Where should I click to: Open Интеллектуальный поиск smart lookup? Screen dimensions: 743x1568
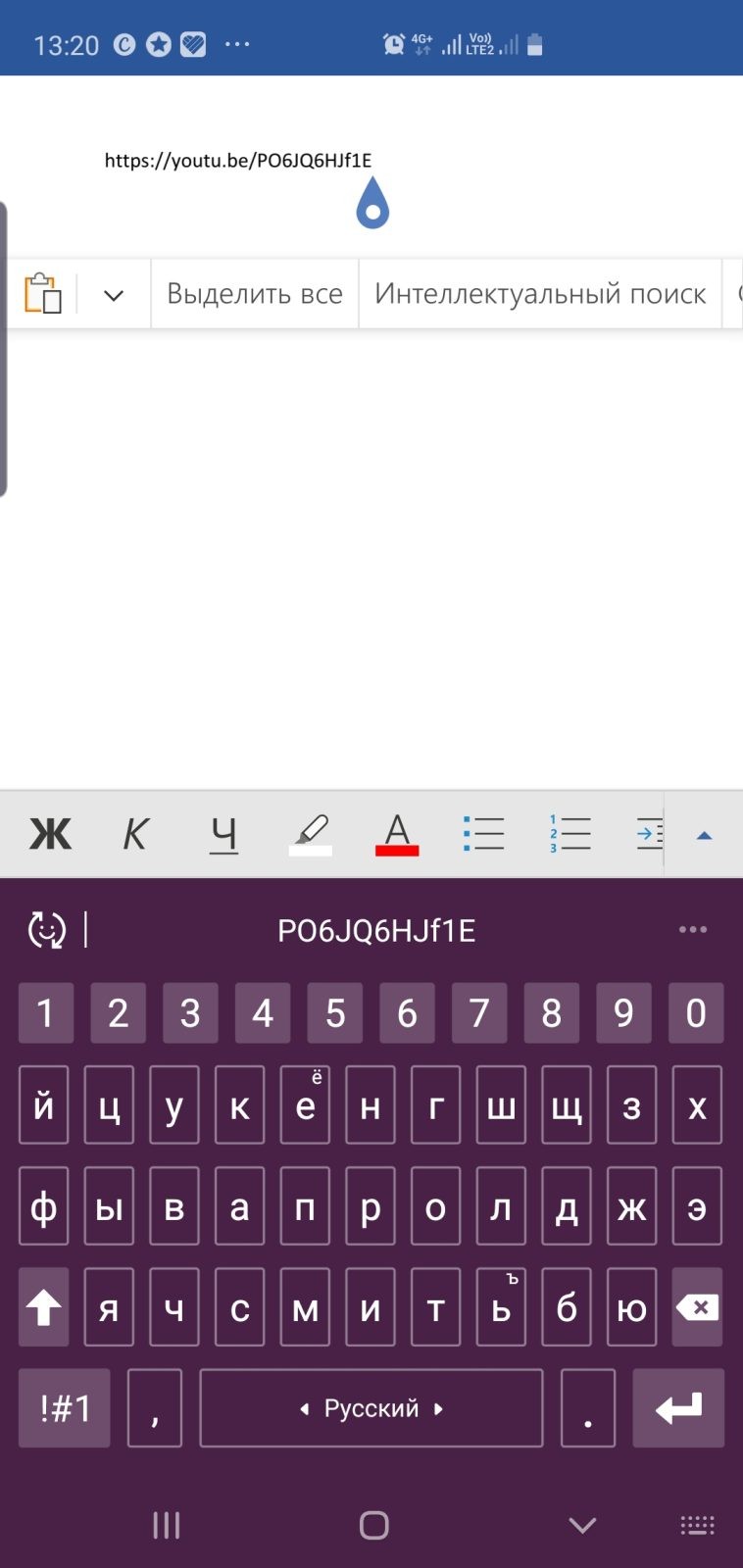pos(540,293)
